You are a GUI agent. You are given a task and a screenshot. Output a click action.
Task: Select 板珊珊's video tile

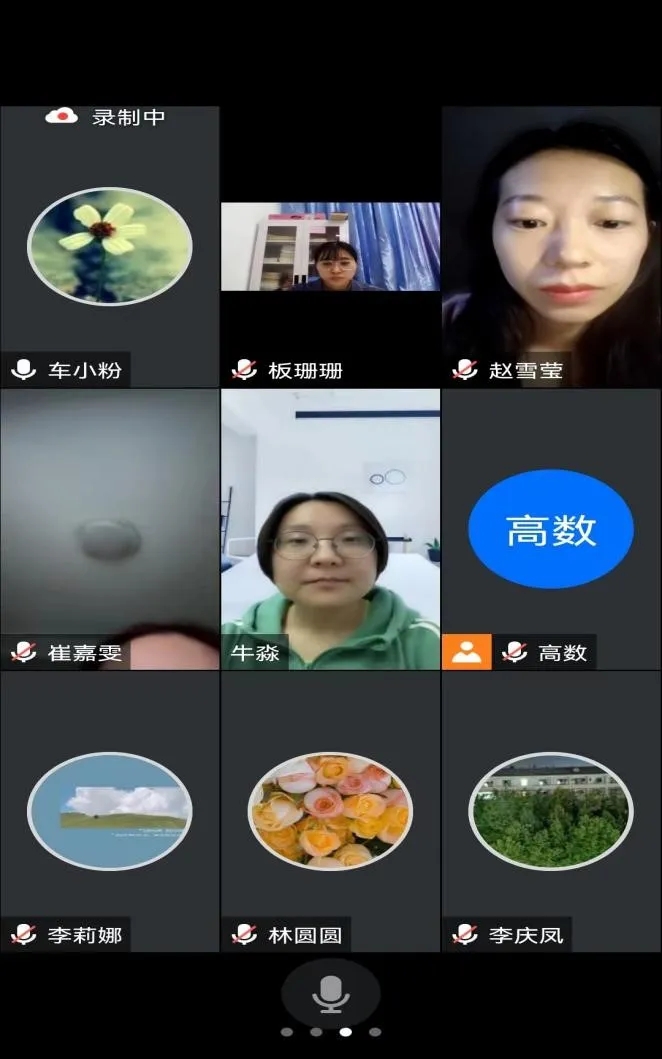pos(330,247)
